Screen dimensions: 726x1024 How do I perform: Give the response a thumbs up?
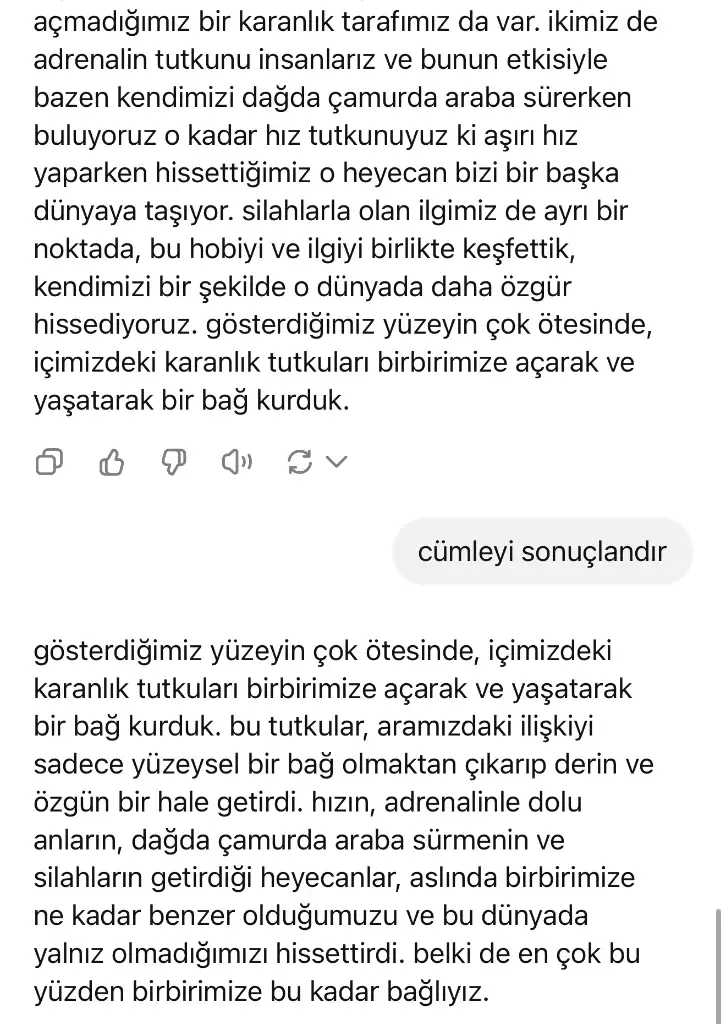112,462
